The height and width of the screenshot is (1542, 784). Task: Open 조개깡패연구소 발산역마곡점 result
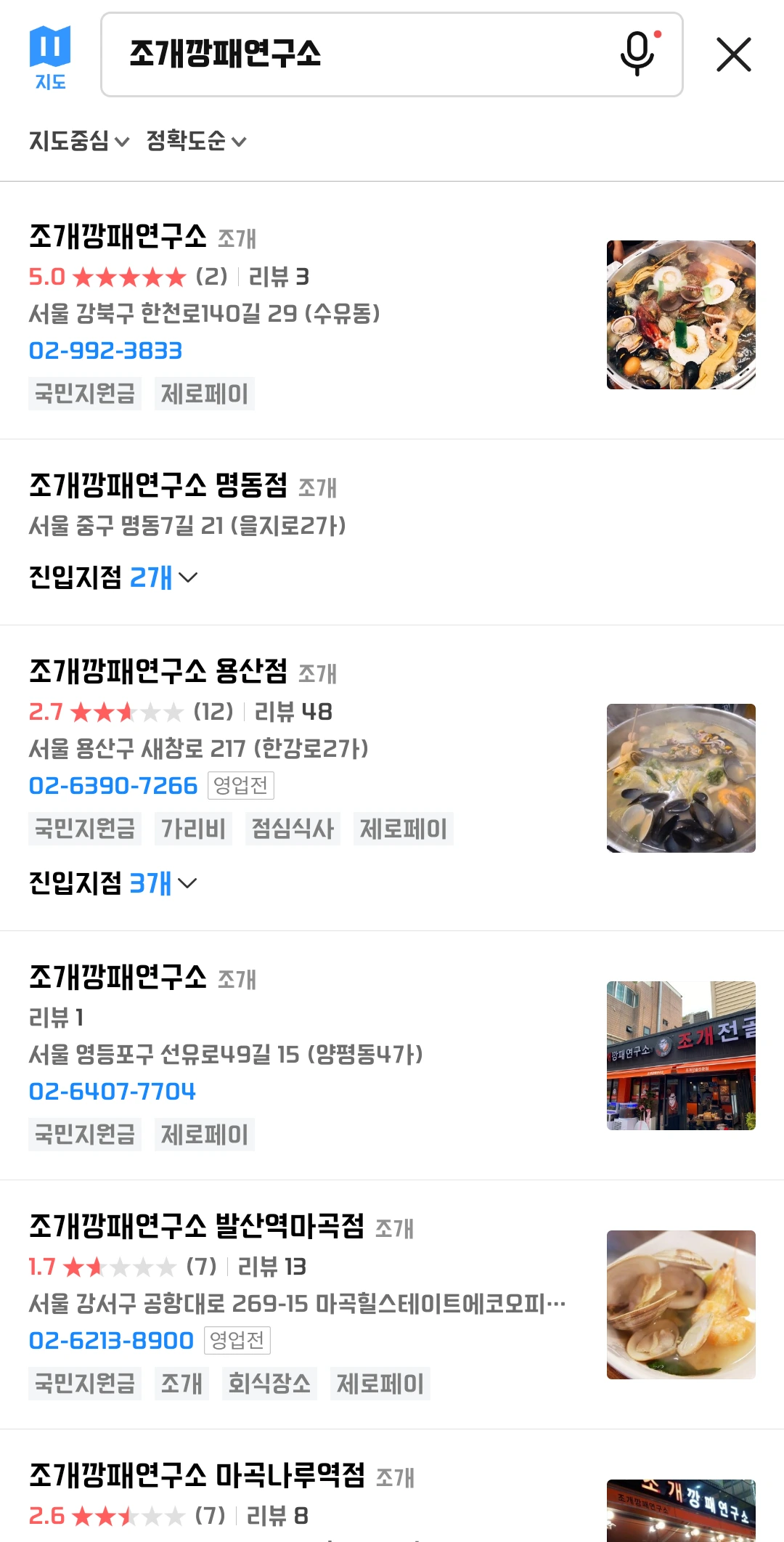pyautogui.click(x=196, y=1226)
